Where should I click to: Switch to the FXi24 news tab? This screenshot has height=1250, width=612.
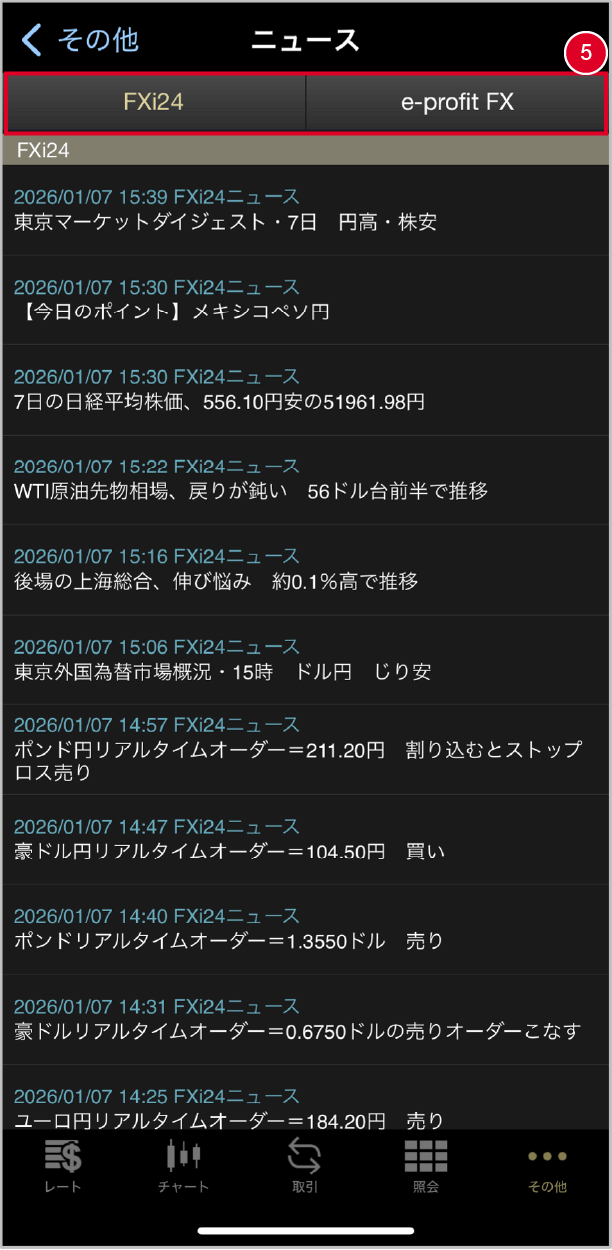(154, 102)
